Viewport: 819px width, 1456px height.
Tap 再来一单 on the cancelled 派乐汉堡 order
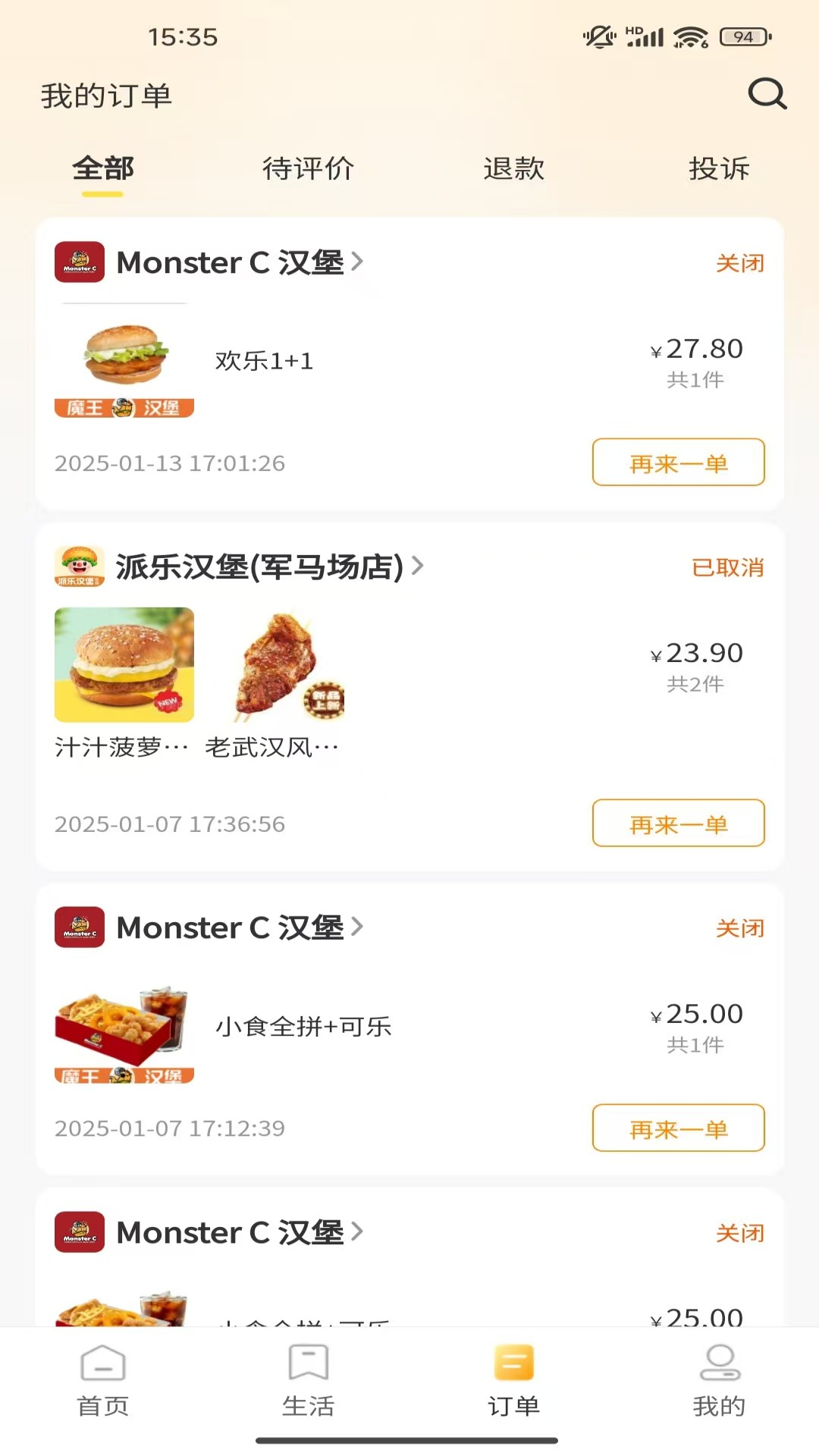(x=677, y=824)
